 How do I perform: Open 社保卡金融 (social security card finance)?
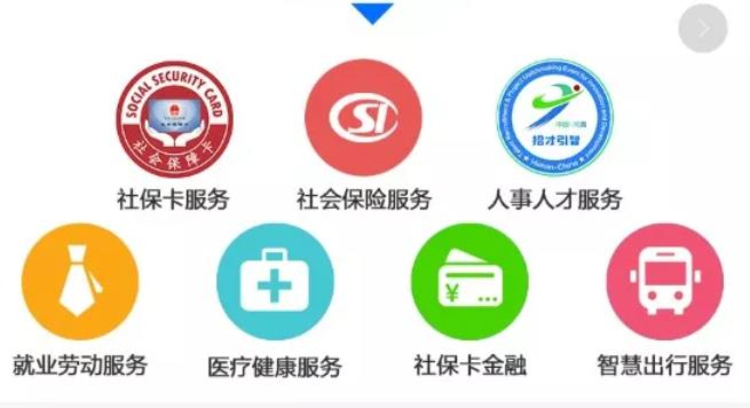(x=470, y=282)
